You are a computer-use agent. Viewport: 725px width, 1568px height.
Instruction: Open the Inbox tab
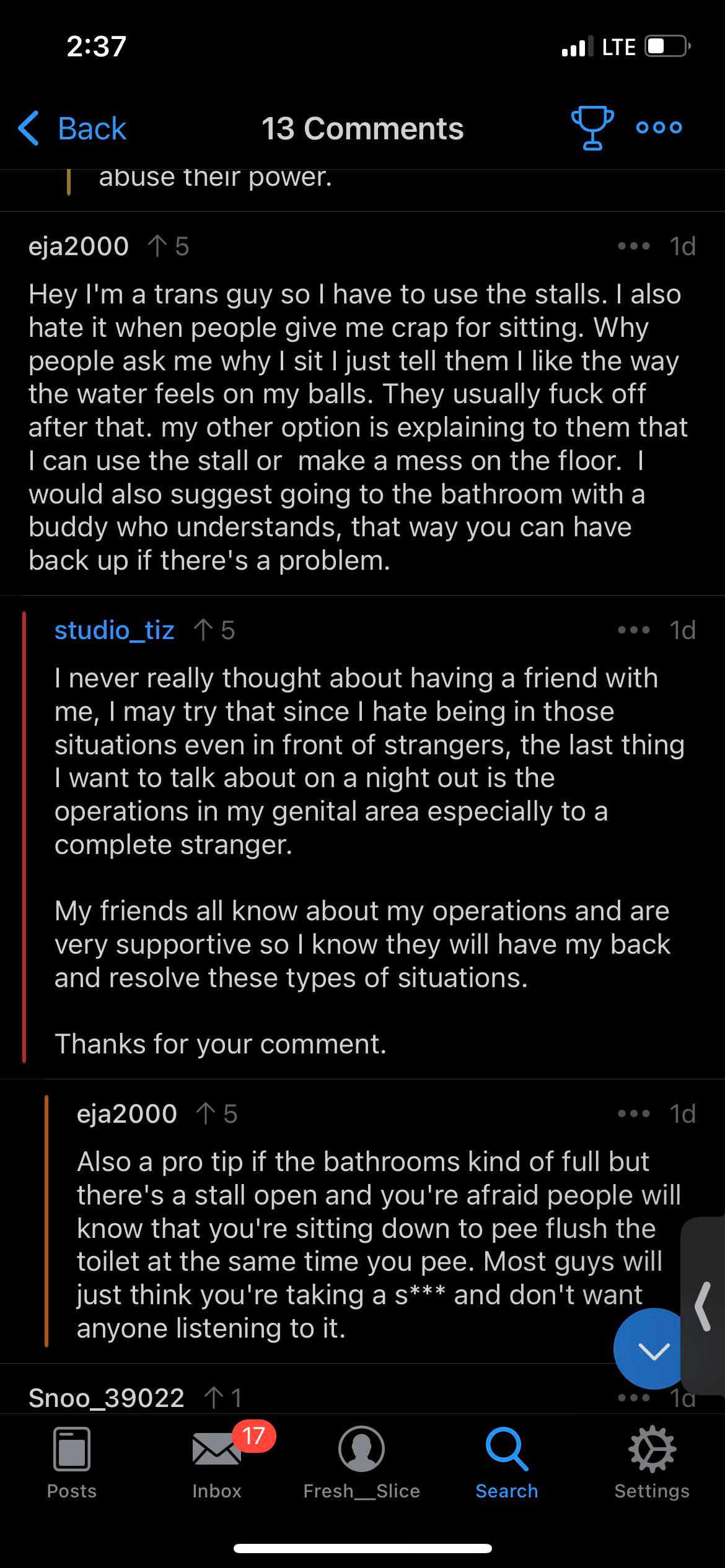(217, 1463)
